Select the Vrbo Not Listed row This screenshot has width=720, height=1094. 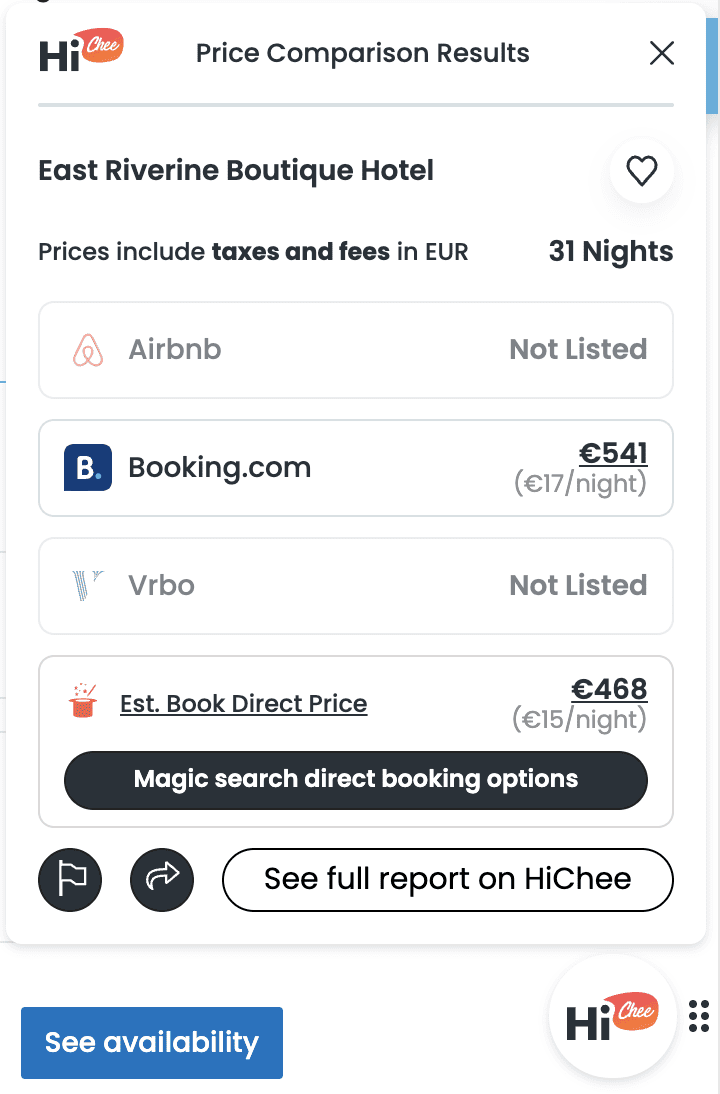point(355,585)
